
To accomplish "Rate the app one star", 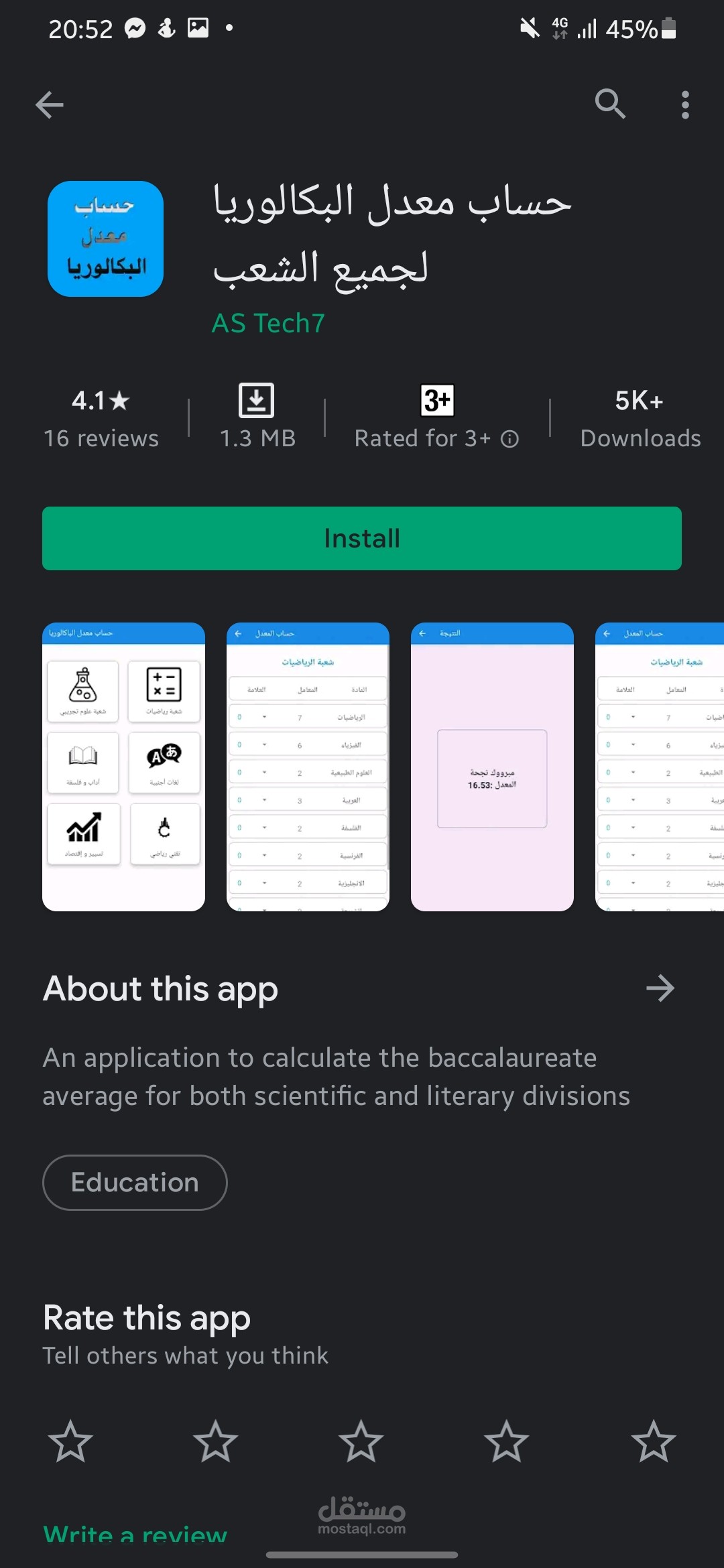I will (70, 1441).
